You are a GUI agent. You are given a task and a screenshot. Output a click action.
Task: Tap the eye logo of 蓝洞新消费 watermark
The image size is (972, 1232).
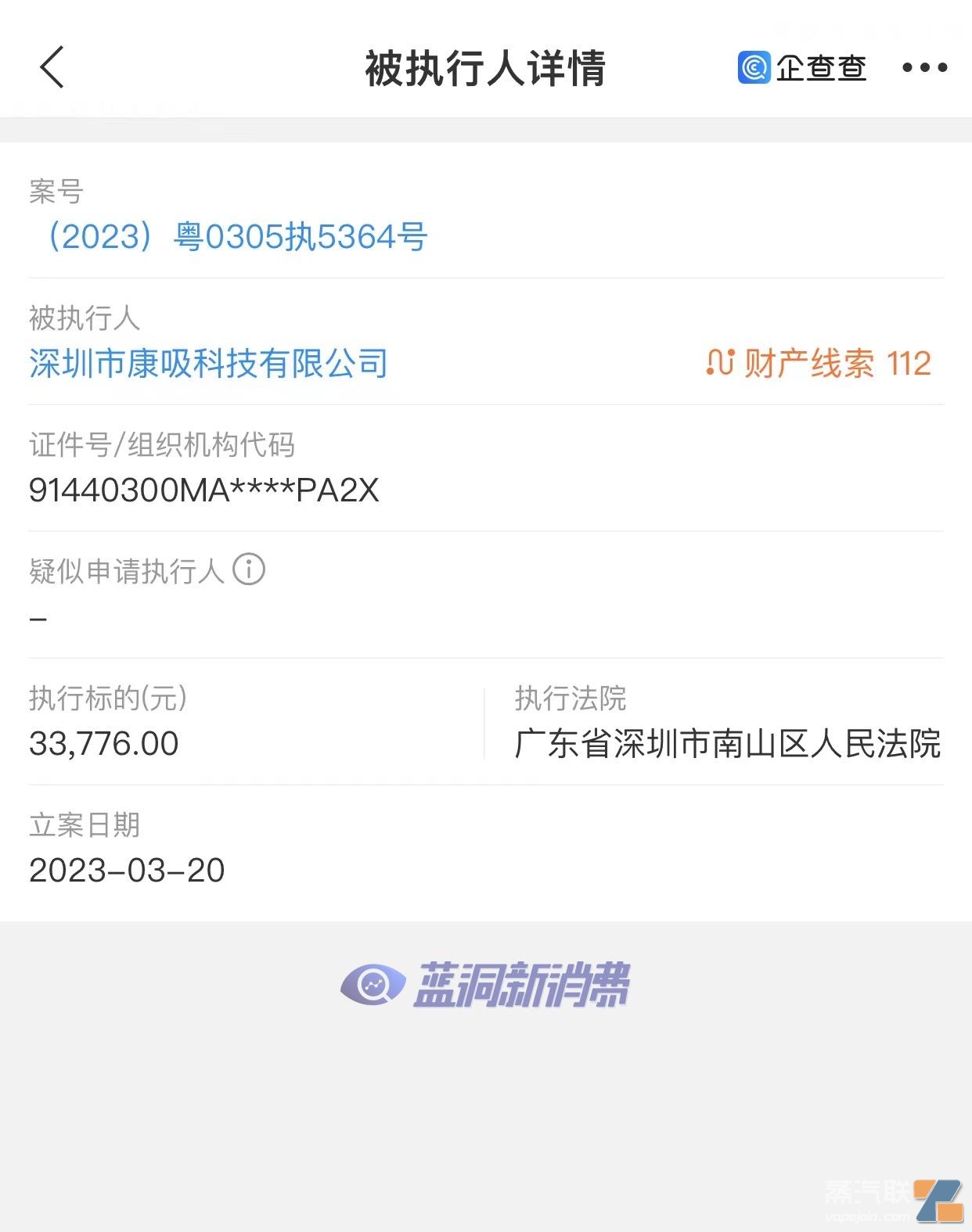[372, 986]
